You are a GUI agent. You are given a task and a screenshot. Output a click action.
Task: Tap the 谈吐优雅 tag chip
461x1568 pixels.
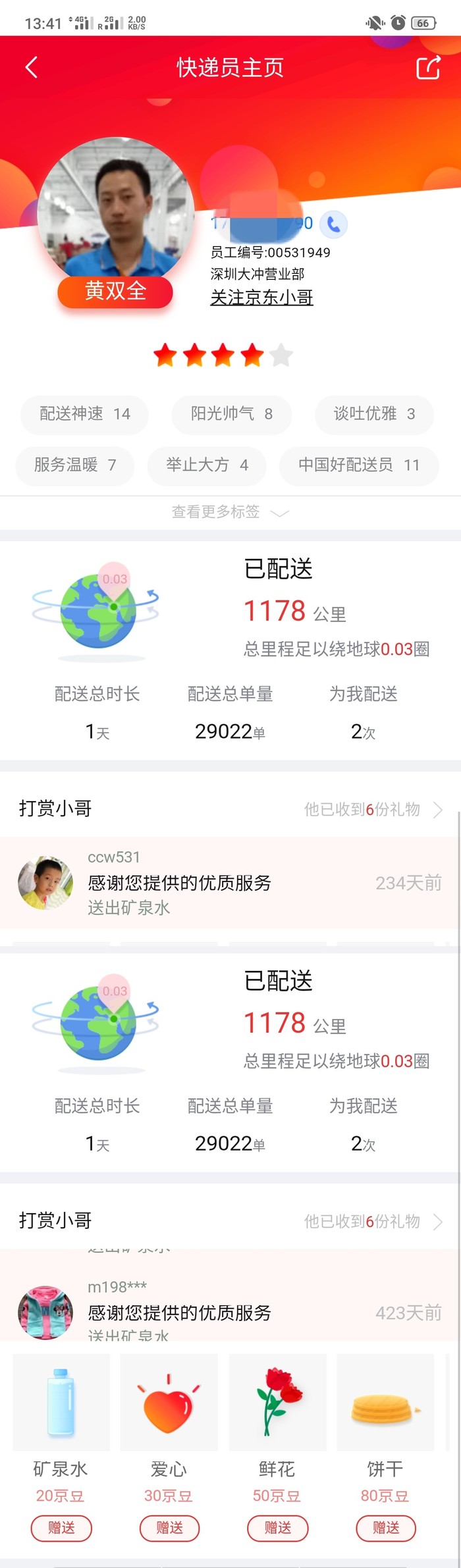374,414
